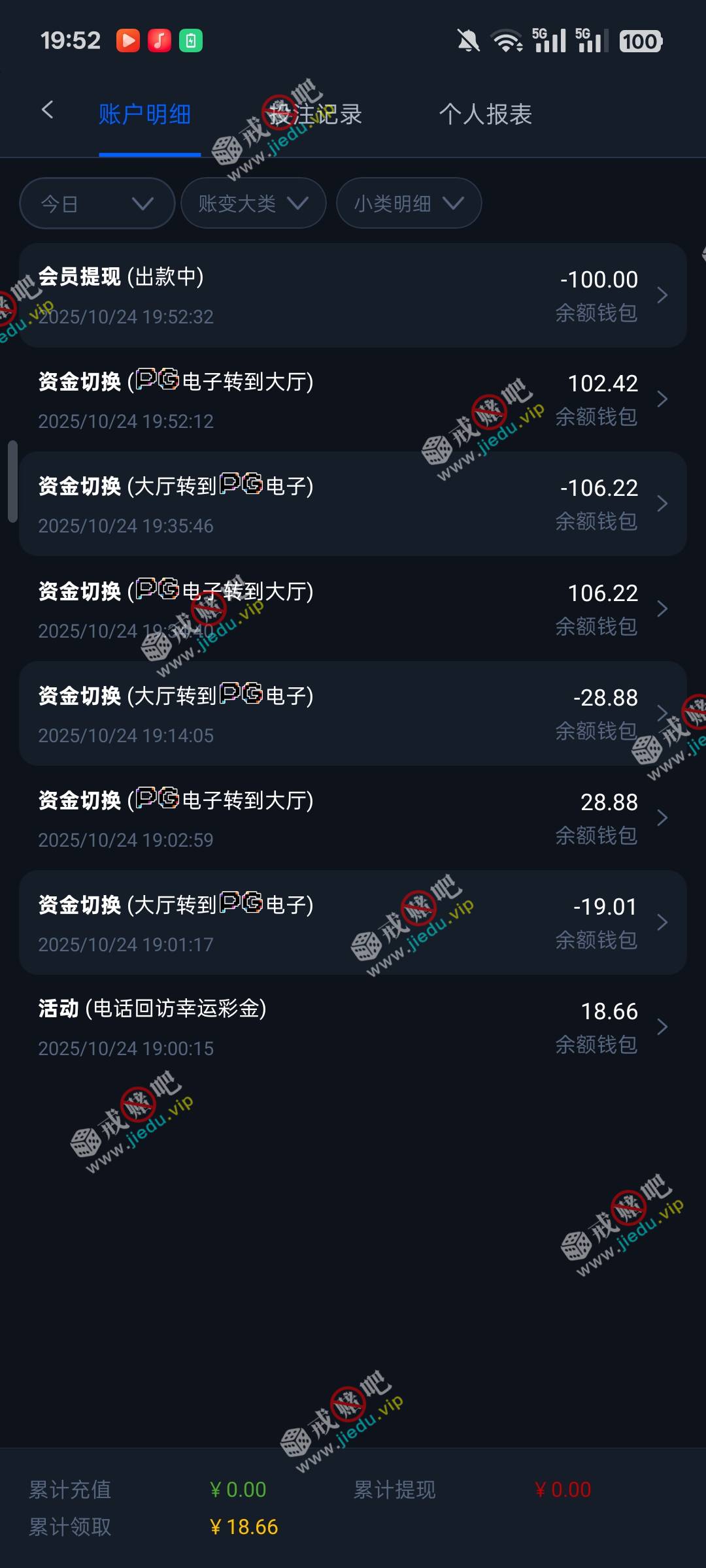View the -19.01 transfer record

(353, 923)
